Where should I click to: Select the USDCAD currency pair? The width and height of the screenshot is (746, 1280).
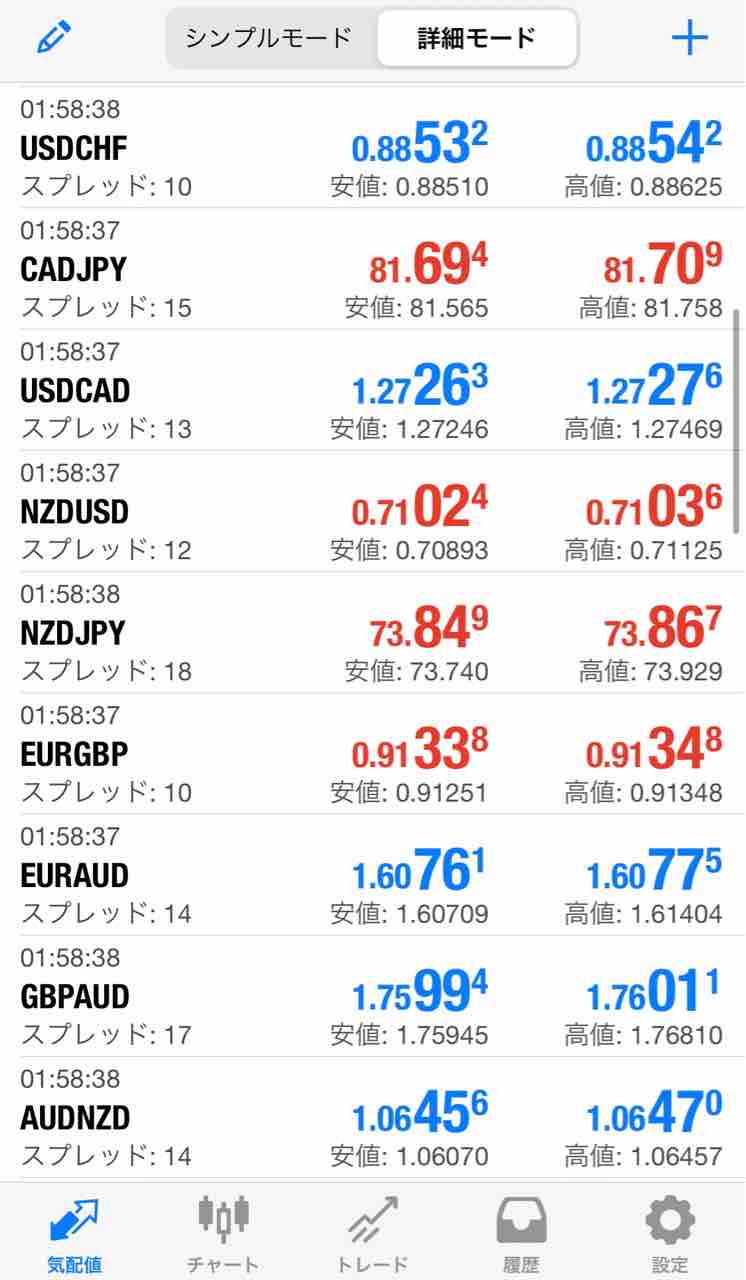click(75, 390)
